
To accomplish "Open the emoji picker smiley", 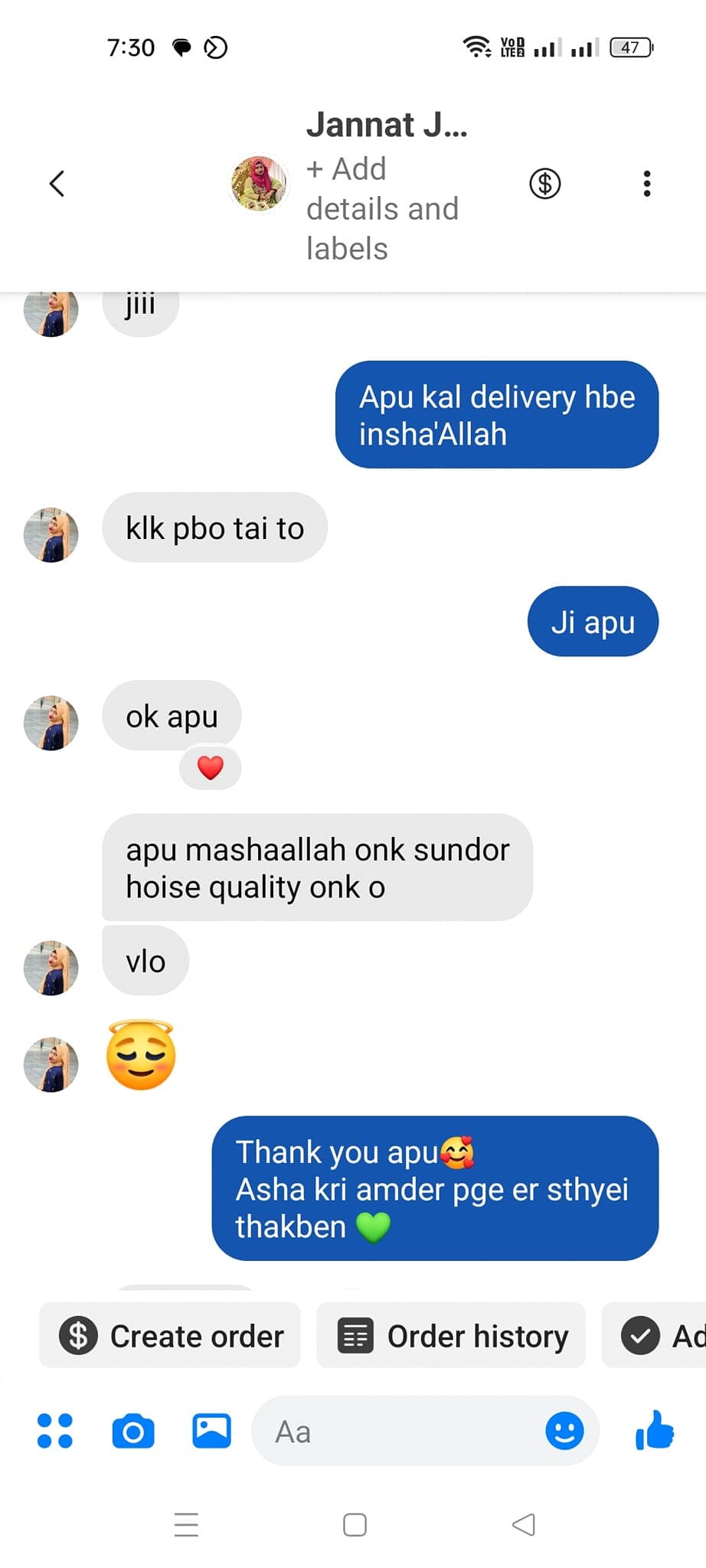I will point(564,1431).
